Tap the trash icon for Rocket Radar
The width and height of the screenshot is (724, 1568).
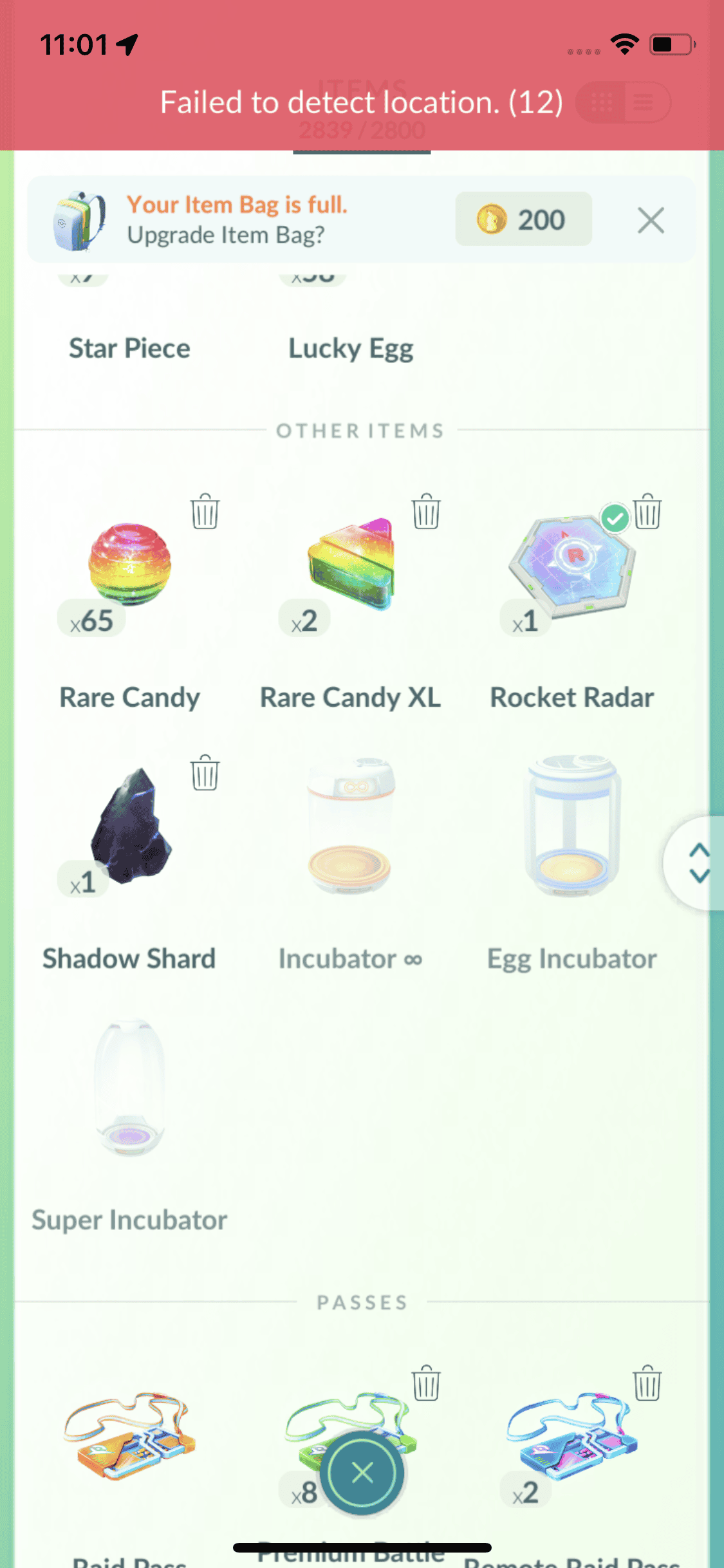(647, 512)
